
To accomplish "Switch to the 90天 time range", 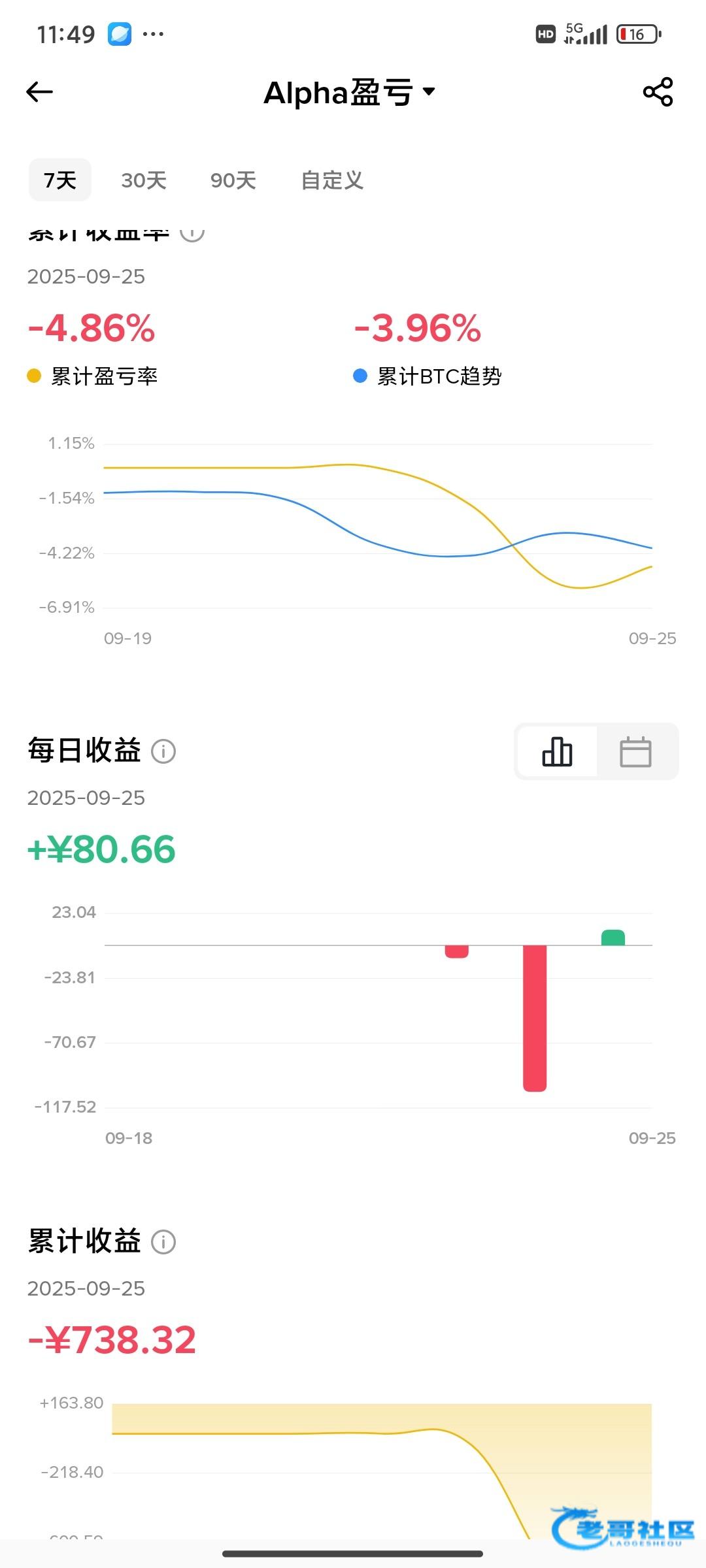I will [x=233, y=180].
